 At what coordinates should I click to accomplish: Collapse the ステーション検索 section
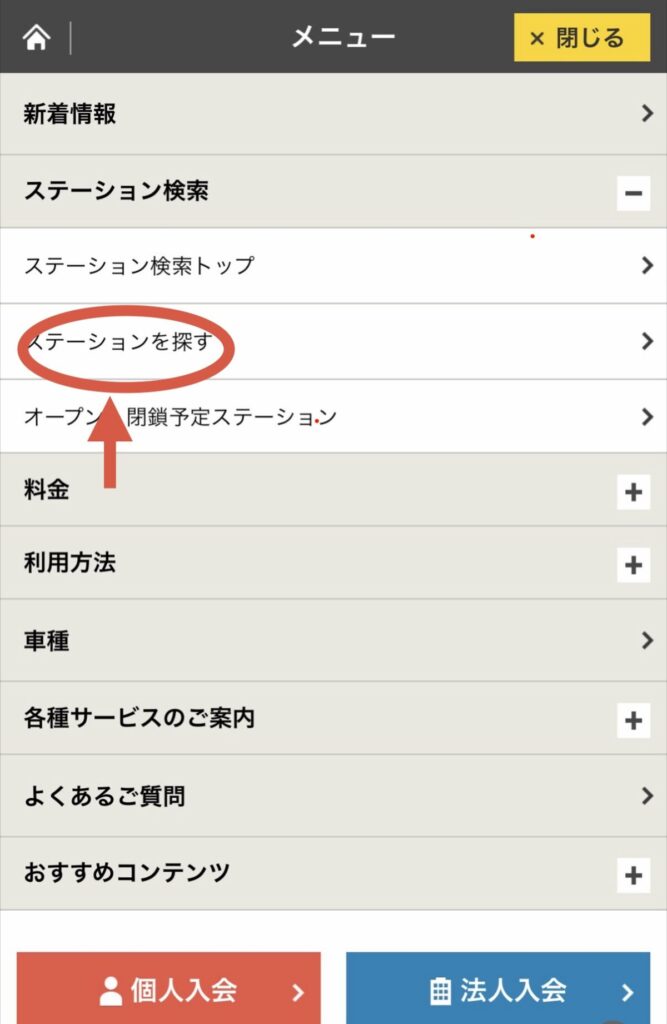(633, 192)
